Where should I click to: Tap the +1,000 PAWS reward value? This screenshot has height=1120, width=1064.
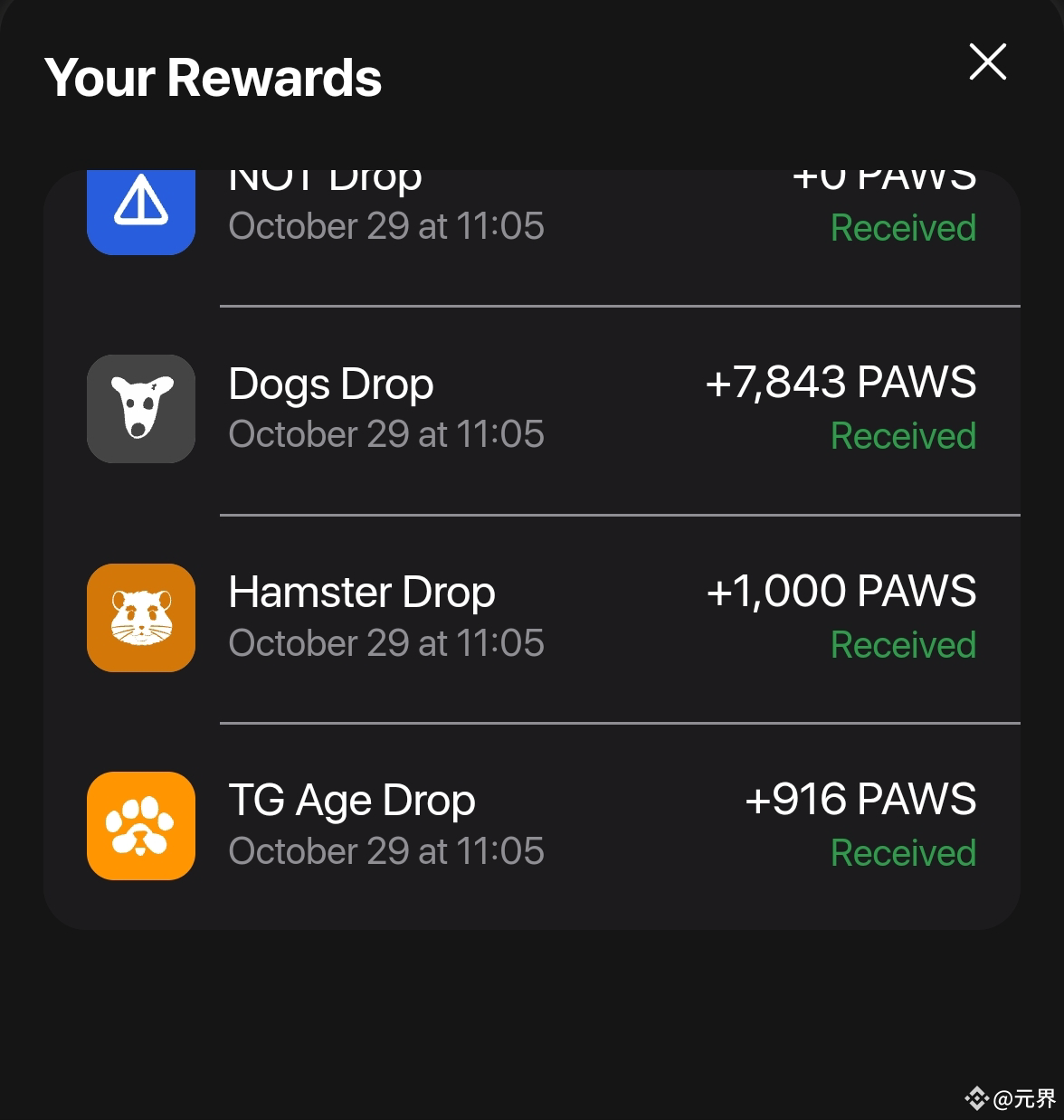841,591
